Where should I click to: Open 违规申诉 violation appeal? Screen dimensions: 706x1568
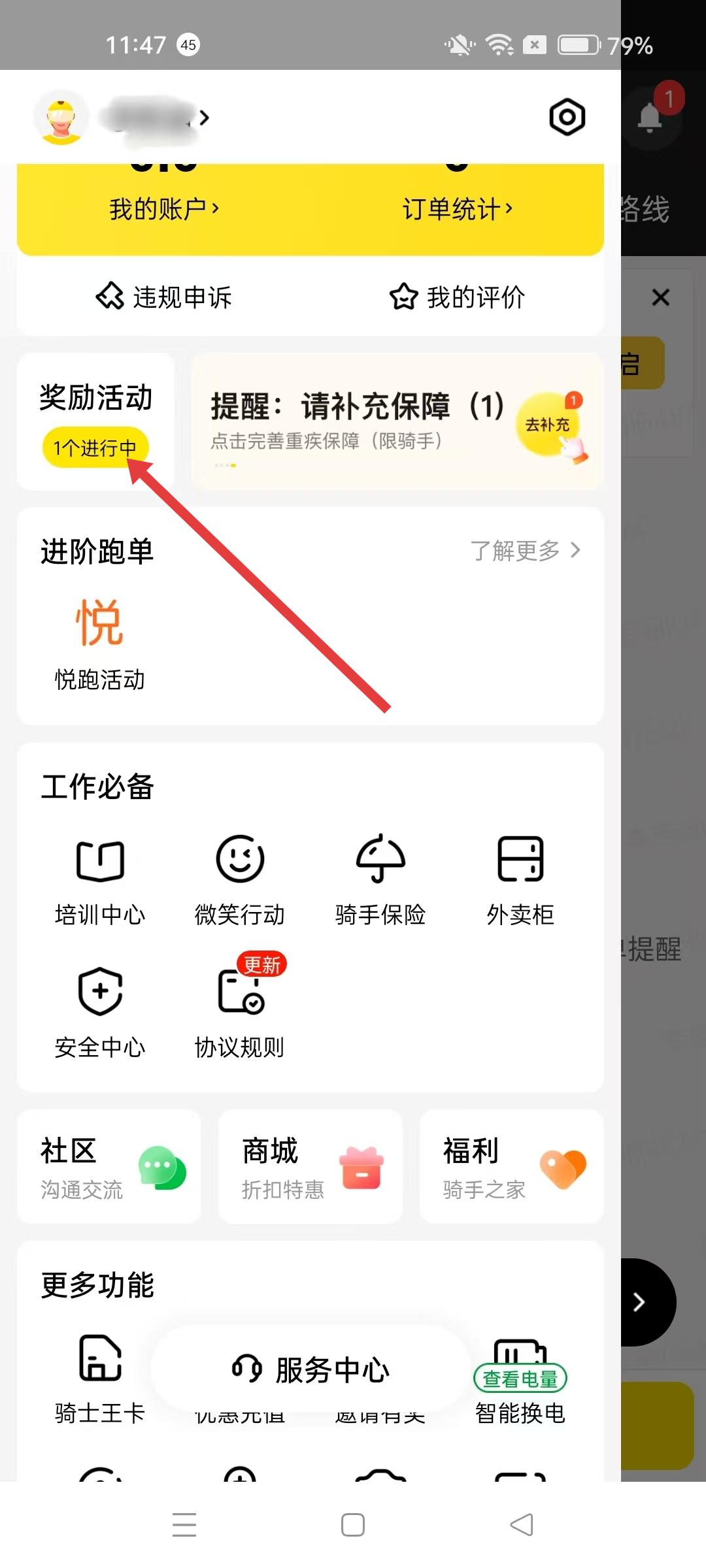coord(164,297)
